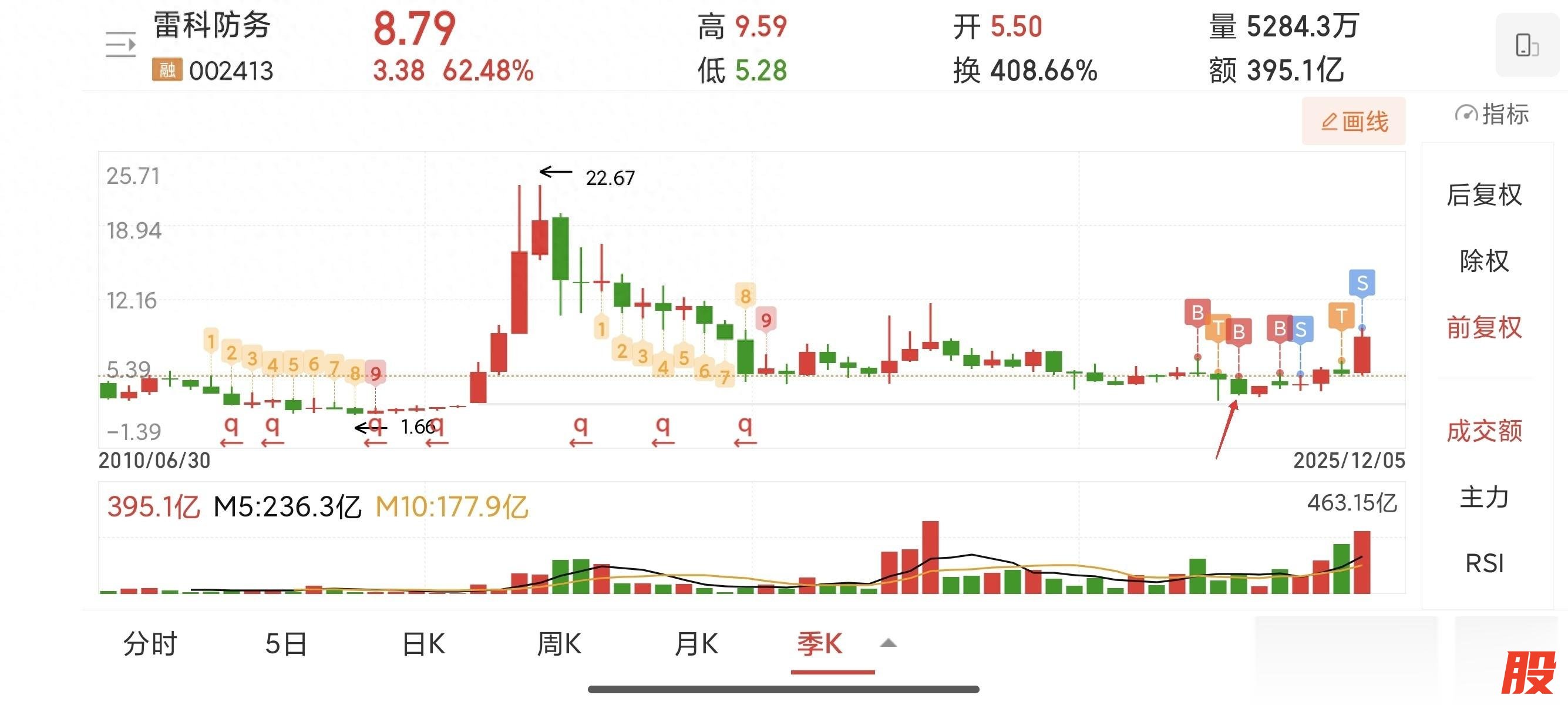Select 前复权 price adjustment

[x=1484, y=328]
